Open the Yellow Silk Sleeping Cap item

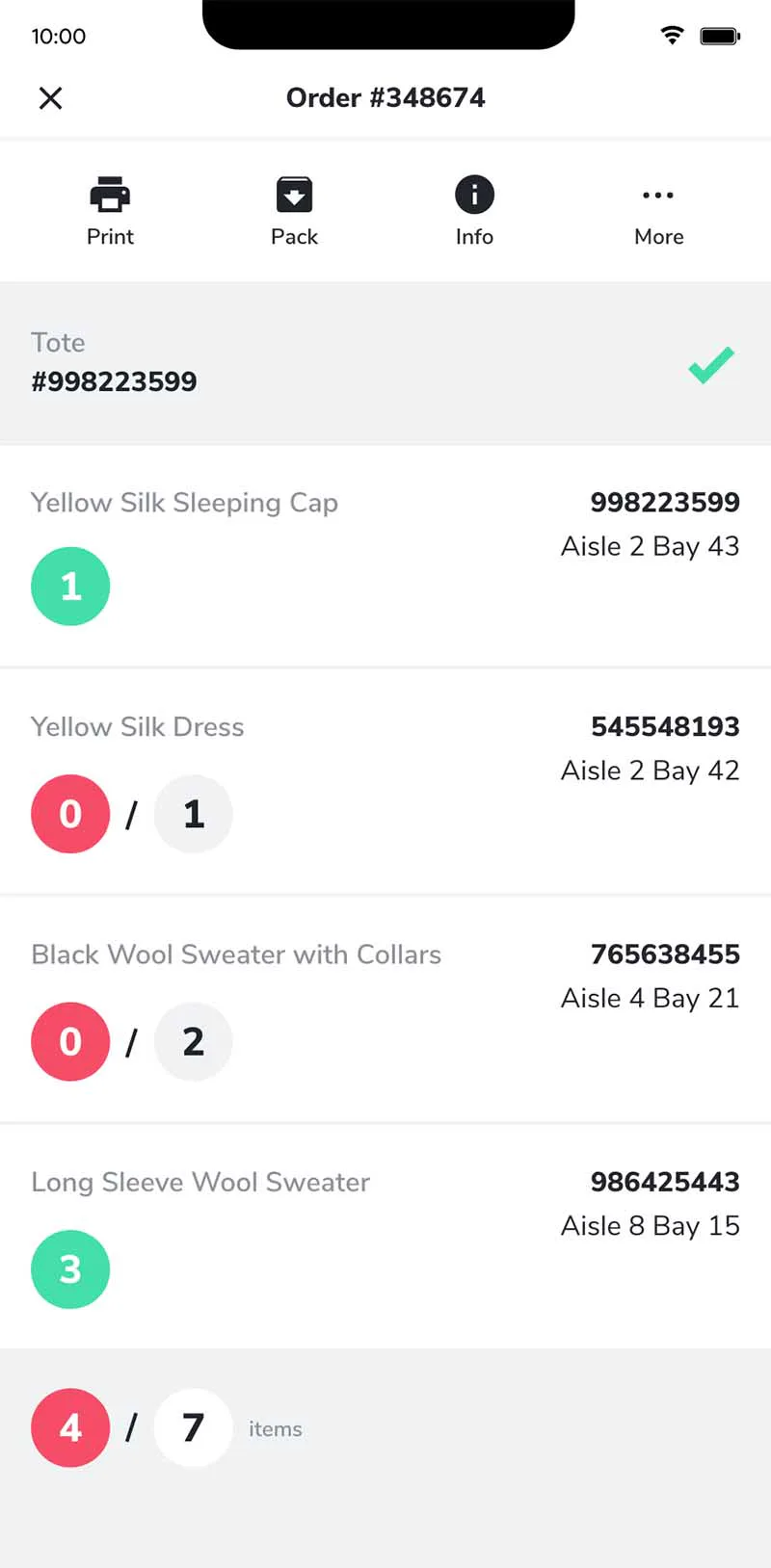click(x=385, y=556)
